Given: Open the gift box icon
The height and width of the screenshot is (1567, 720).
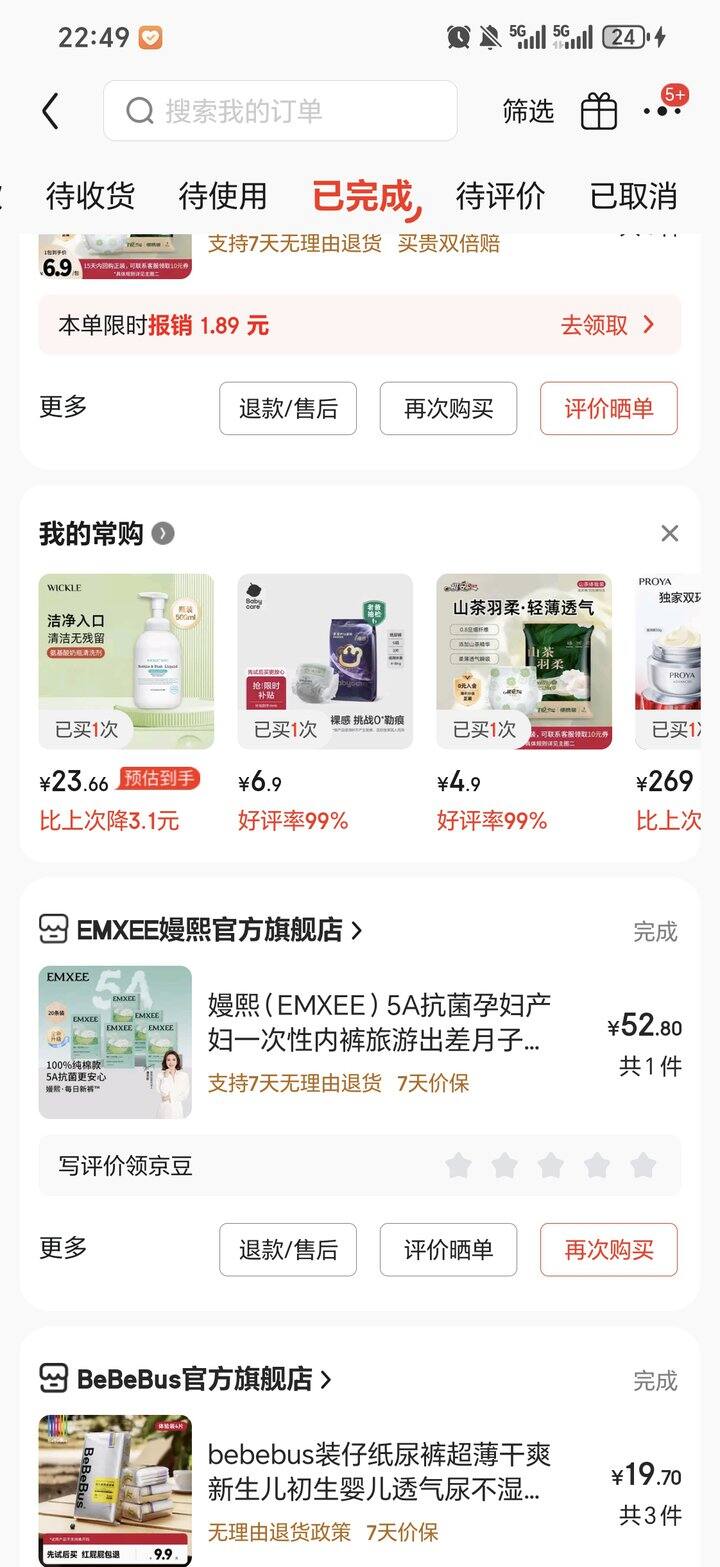Looking at the screenshot, I should coord(599,111).
